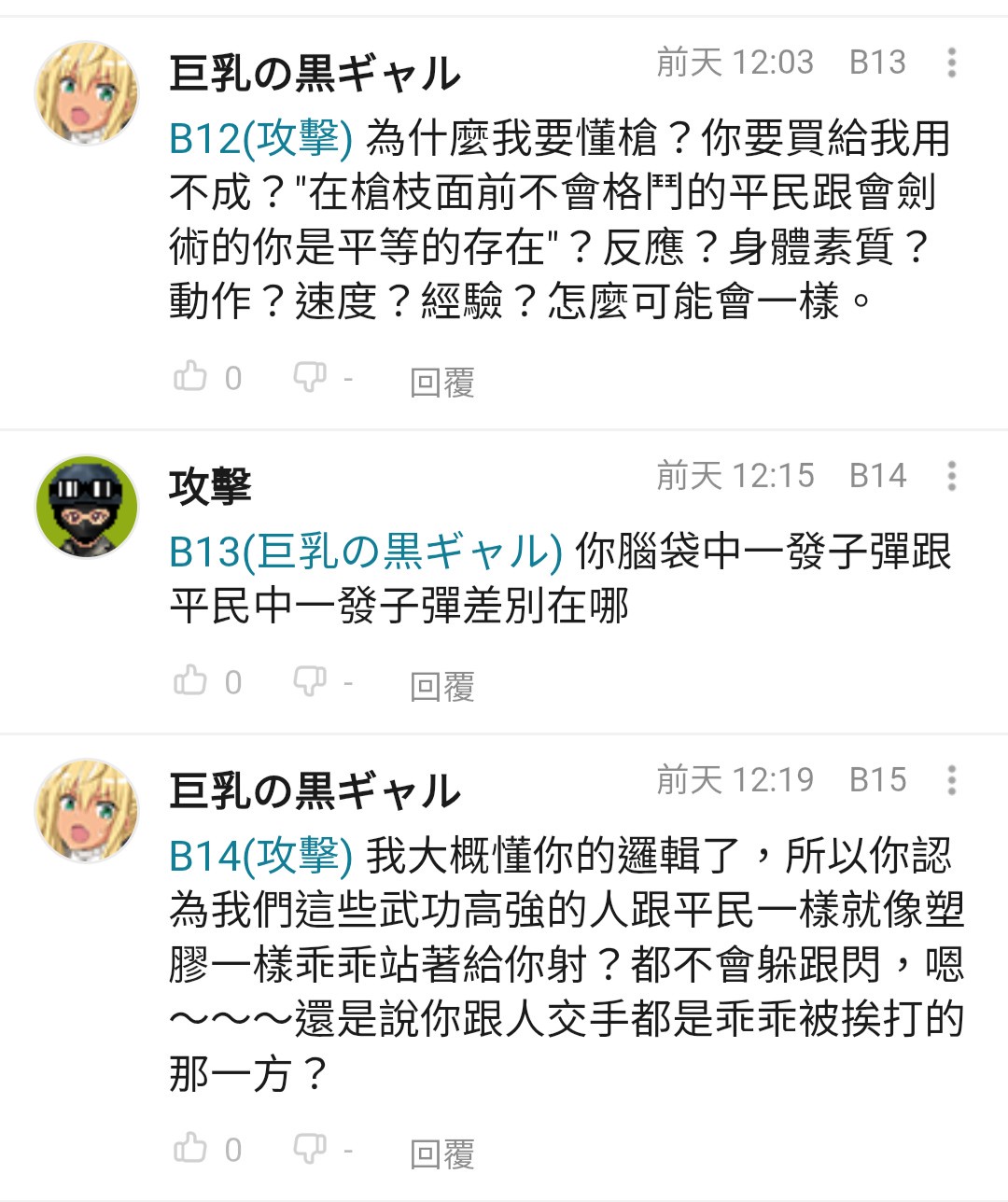This screenshot has height=1202, width=1008.
Task: Open the B13(巨乳の黒ギャル) reference link
Action: click(x=365, y=552)
